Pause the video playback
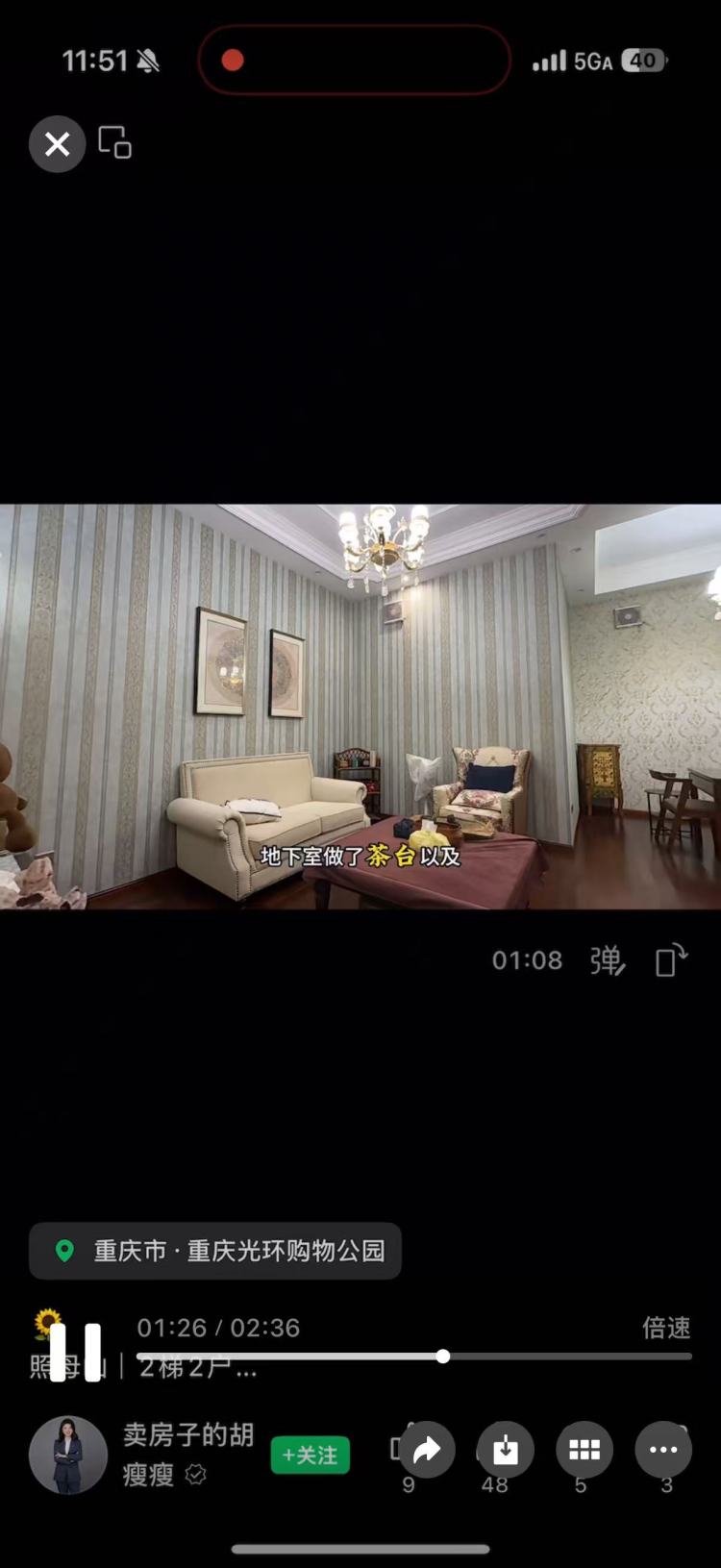721x1568 pixels. pyautogui.click(x=75, y=1352)
